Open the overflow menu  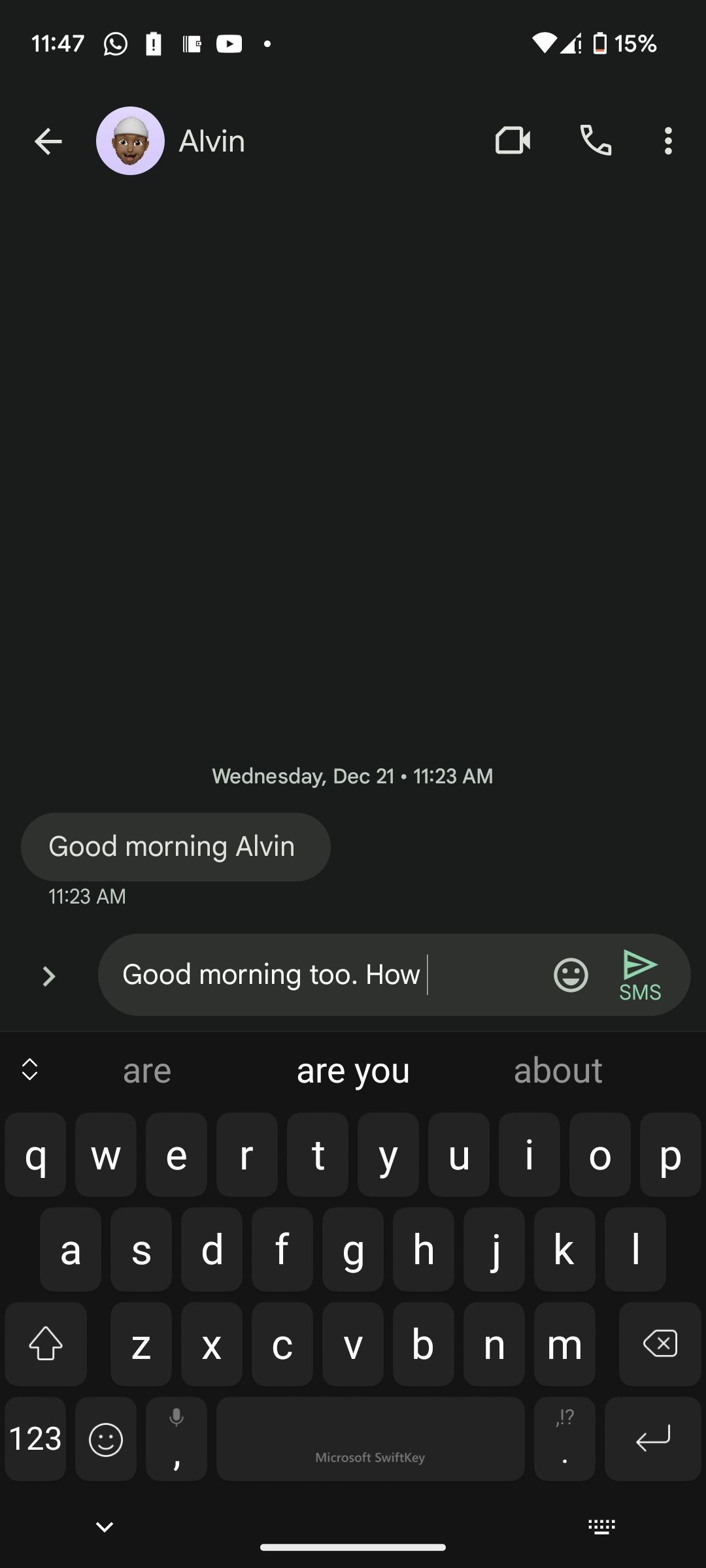[667, 140]
